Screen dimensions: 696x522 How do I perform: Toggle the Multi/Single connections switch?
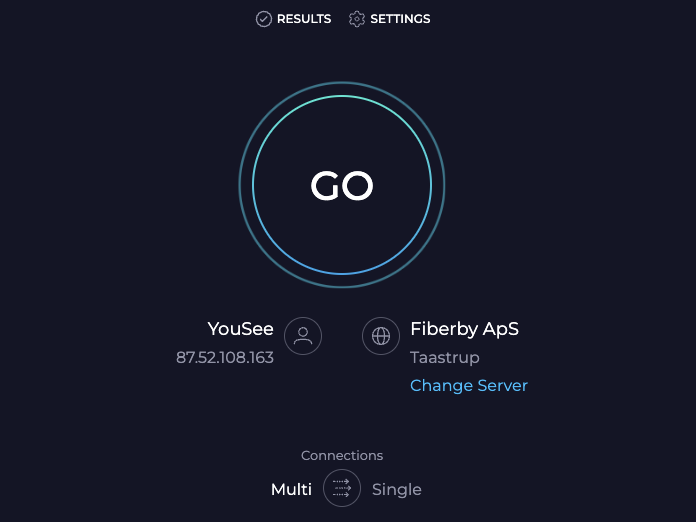tap(342, 488)
